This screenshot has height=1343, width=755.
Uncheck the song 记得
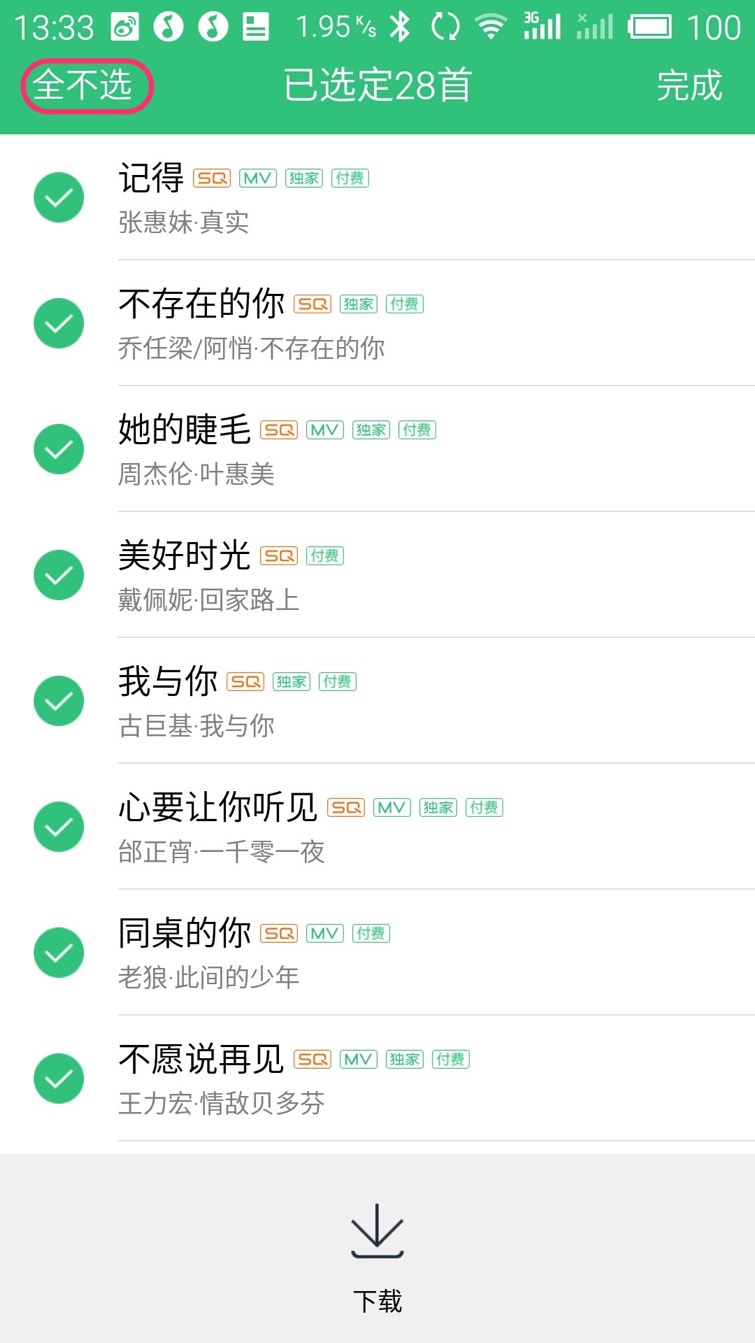pyautogui.click(x=59, y=198)
